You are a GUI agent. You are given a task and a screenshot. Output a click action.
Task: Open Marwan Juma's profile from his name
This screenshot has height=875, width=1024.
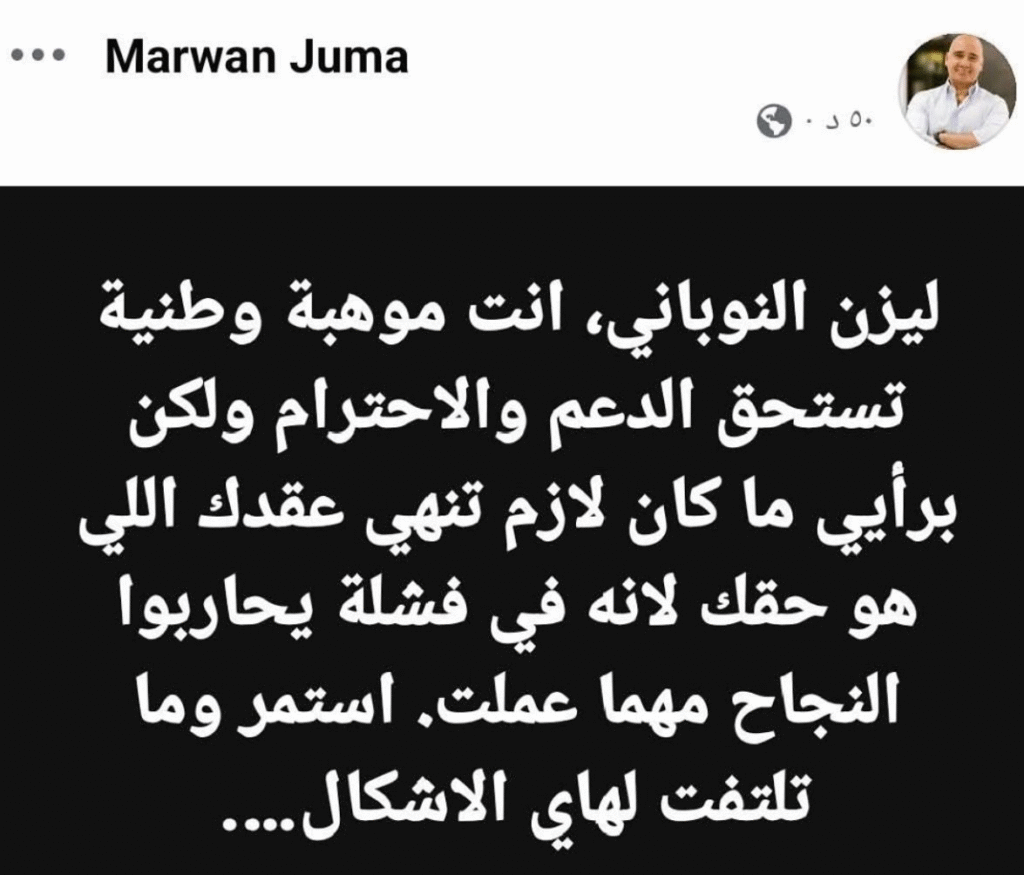(x=257, y=58)
